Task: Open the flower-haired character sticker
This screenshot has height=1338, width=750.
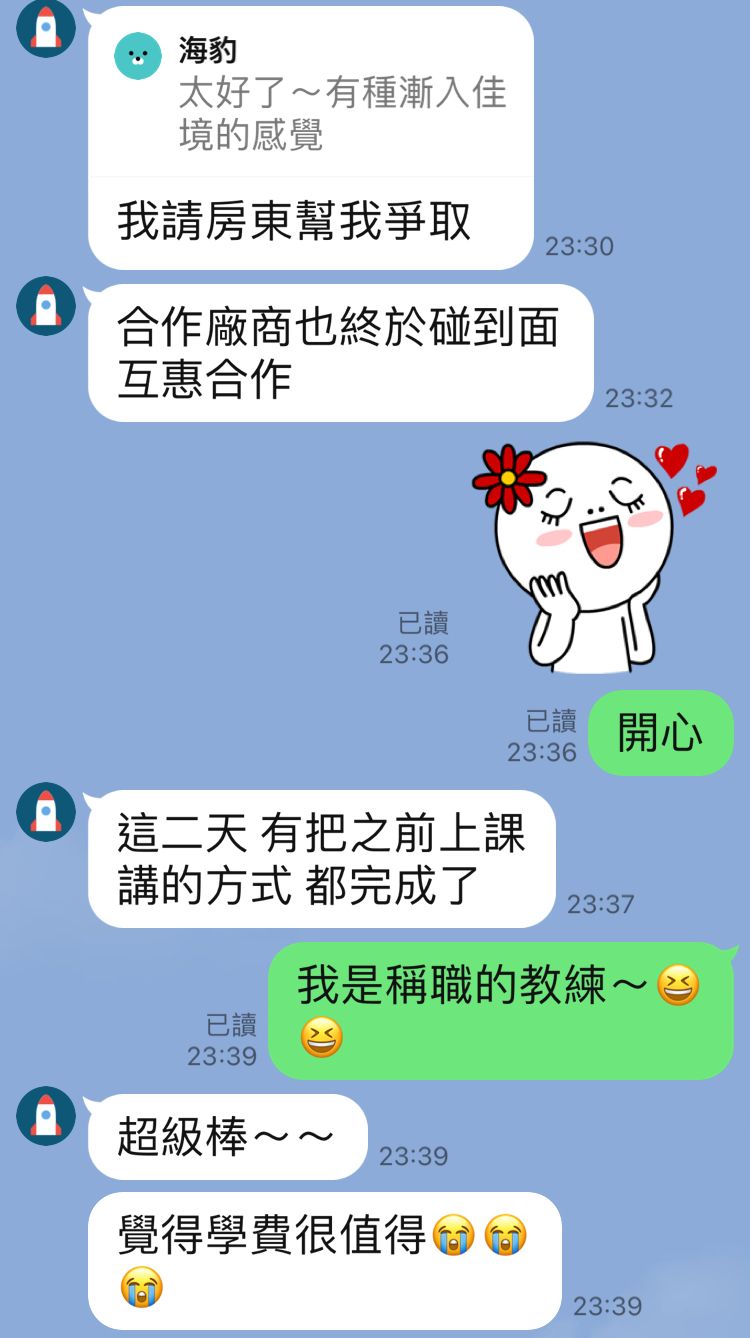Action: (595, 556)
